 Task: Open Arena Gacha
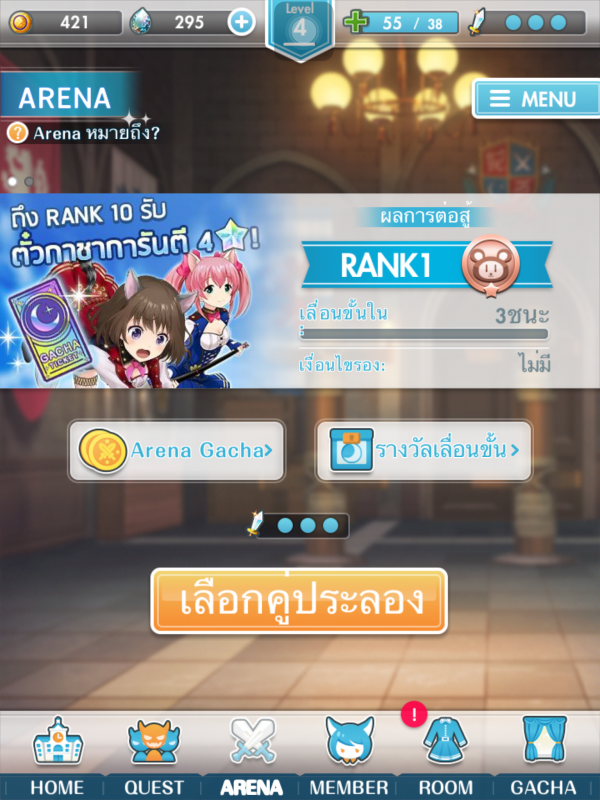pyautogui.click(x=177, y=451)
